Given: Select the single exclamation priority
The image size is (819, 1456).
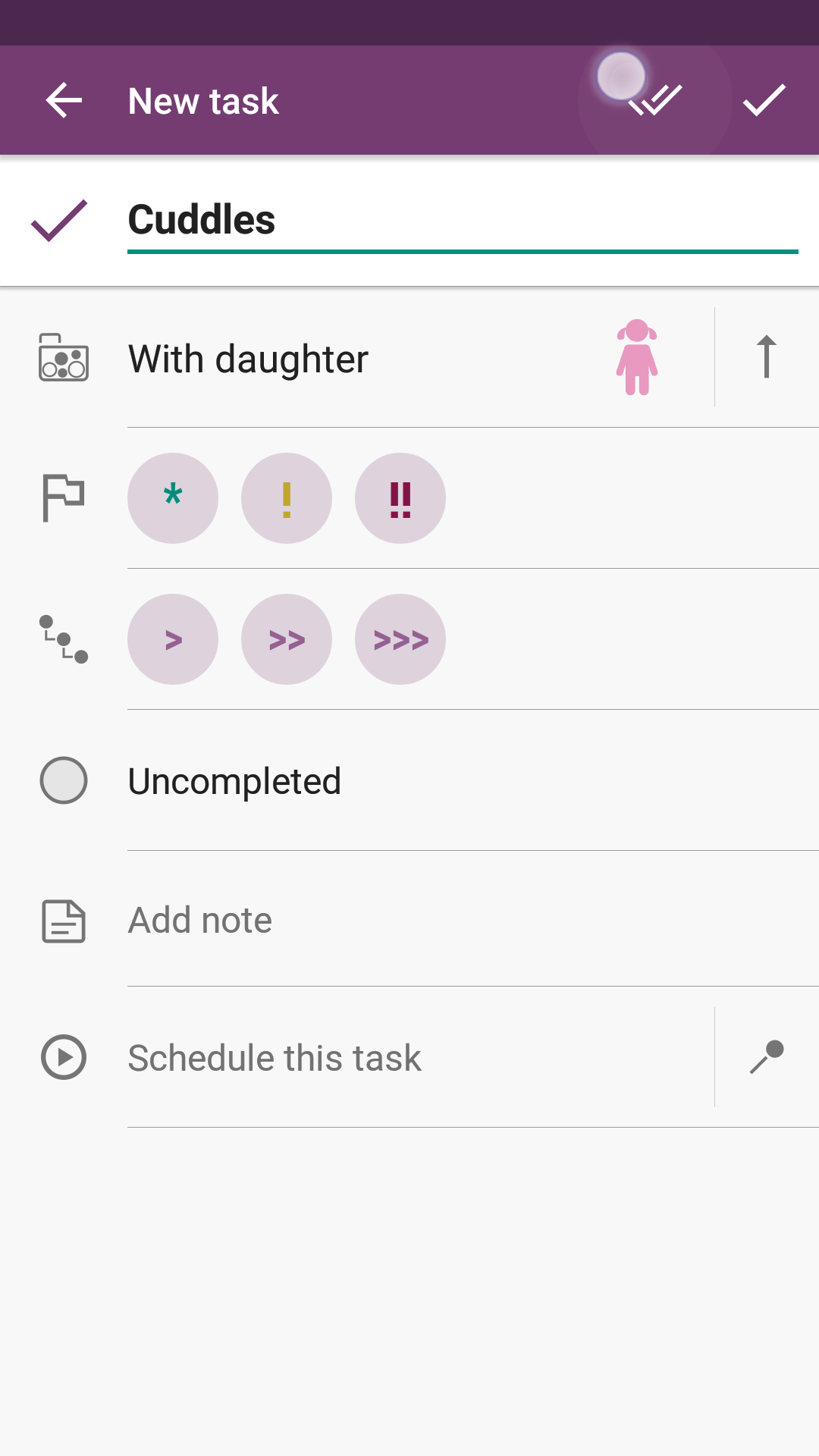Looking at the screenshot, I should point(287,498).
